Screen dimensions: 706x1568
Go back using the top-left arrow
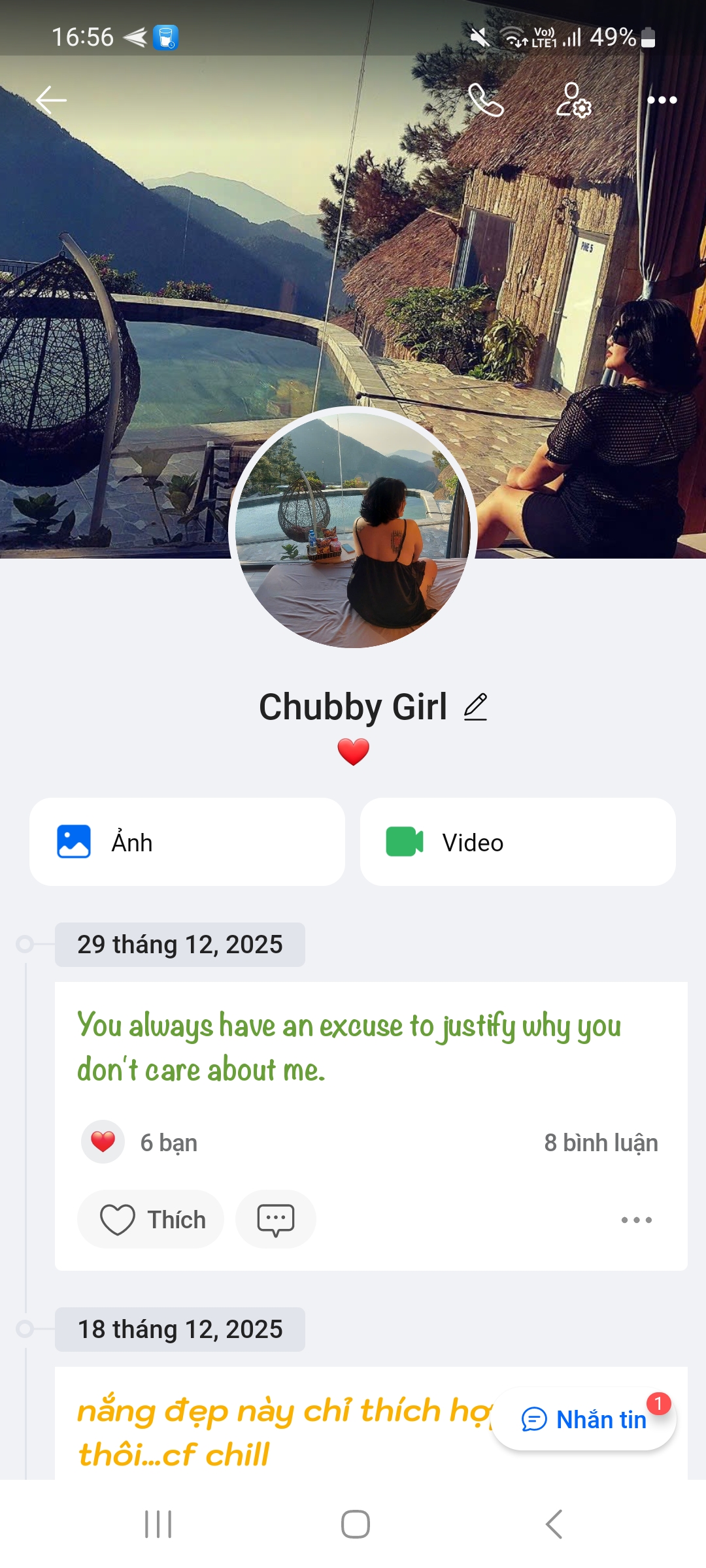pos(51,100)
